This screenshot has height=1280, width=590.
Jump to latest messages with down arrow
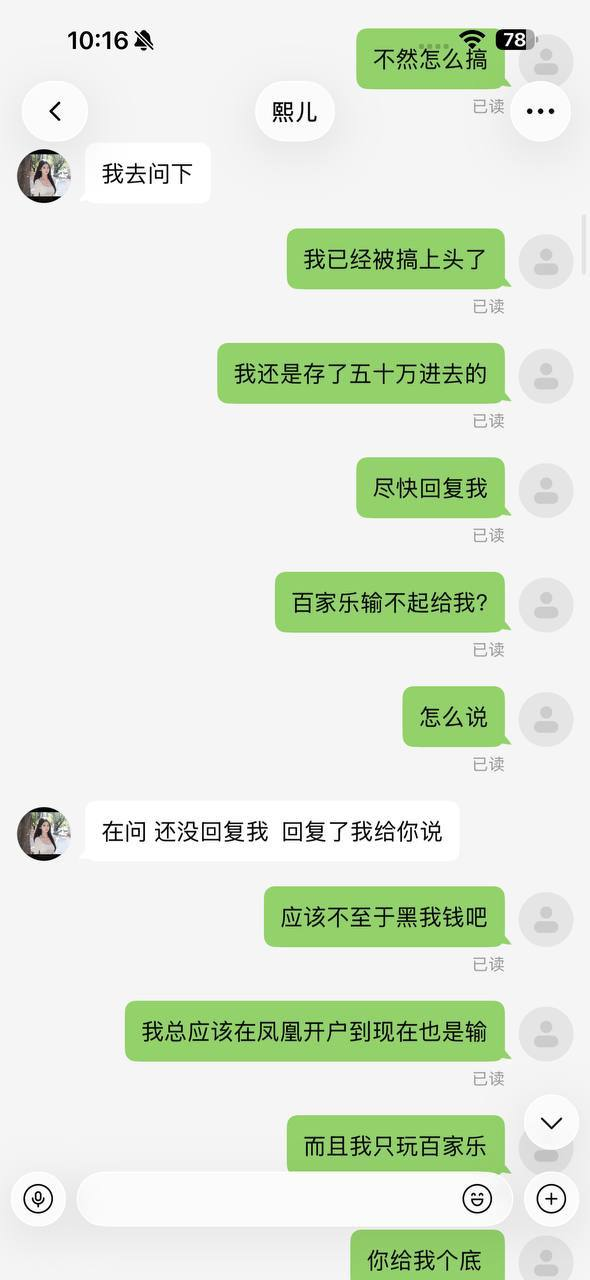click(x=551, y=1122)
